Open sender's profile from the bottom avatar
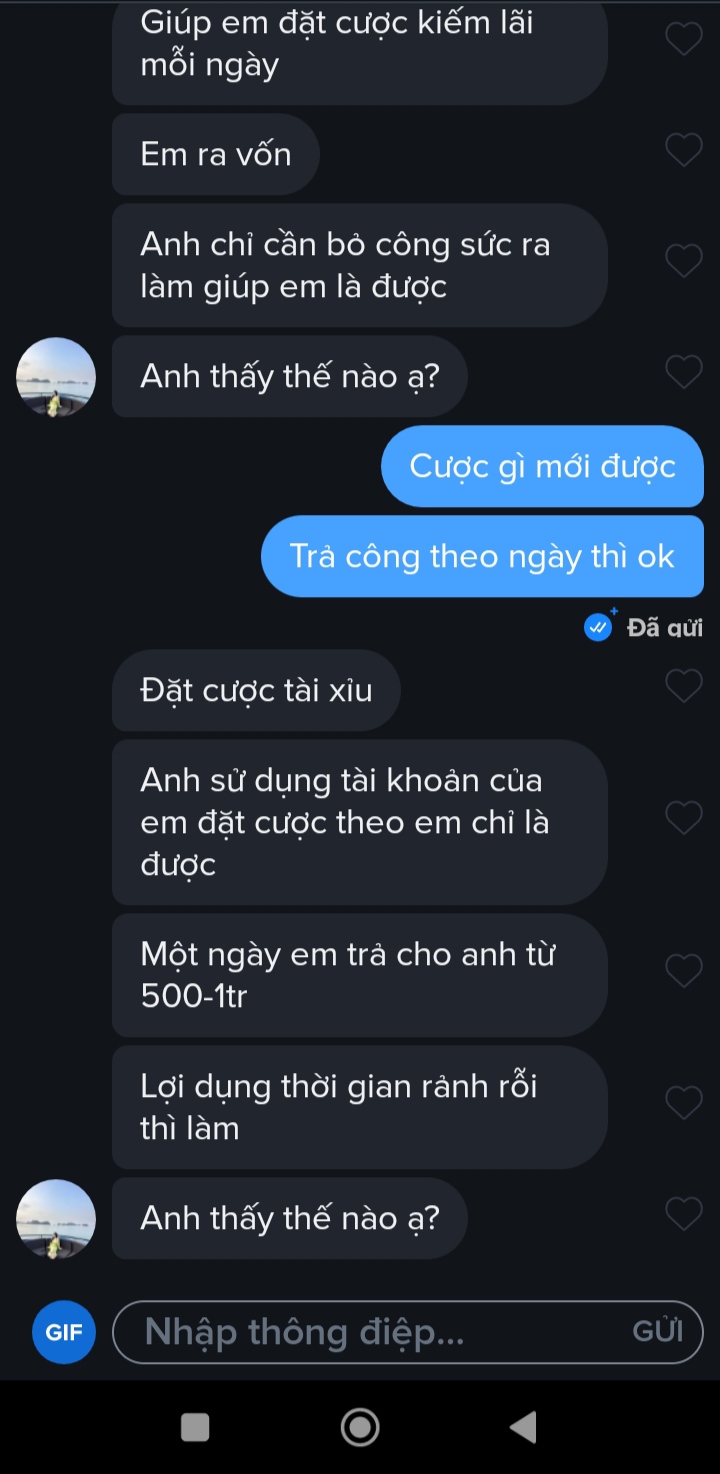Image resolution: width=720 pixels, height=1474 pixels. pyautogui.click(x=56, y=1219)
